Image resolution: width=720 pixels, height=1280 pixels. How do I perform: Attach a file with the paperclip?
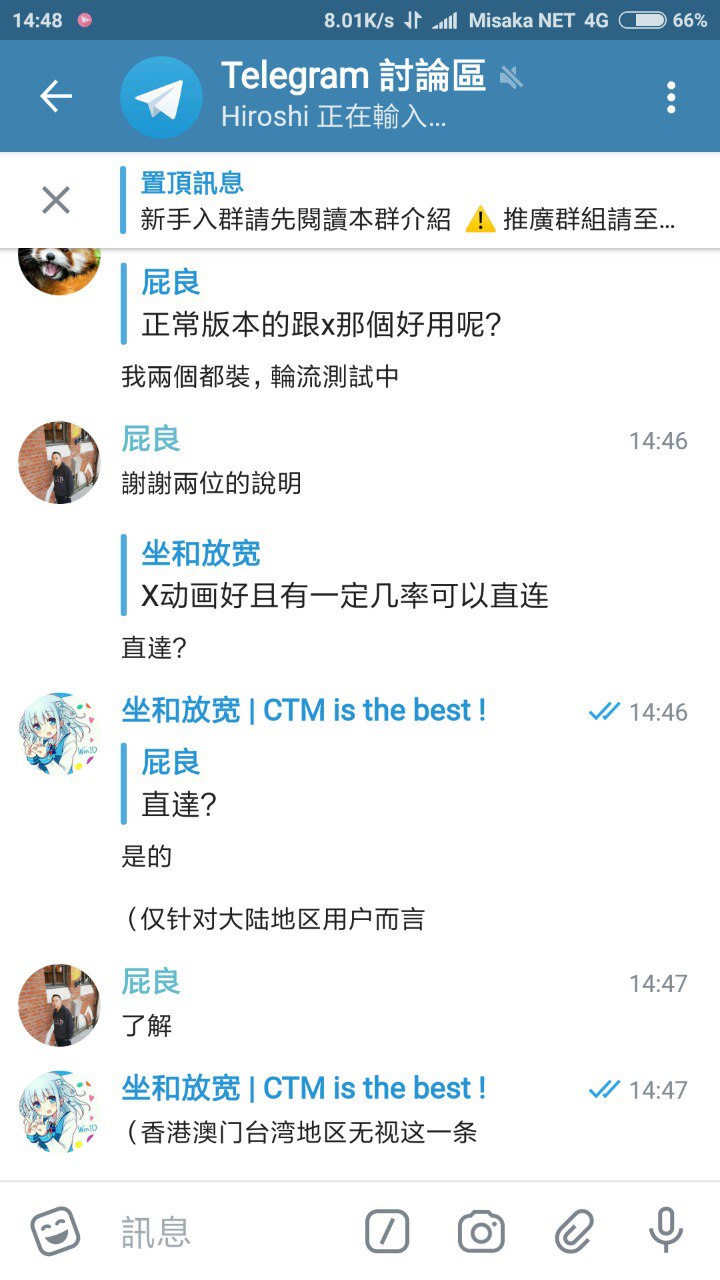click(574, 1231)
